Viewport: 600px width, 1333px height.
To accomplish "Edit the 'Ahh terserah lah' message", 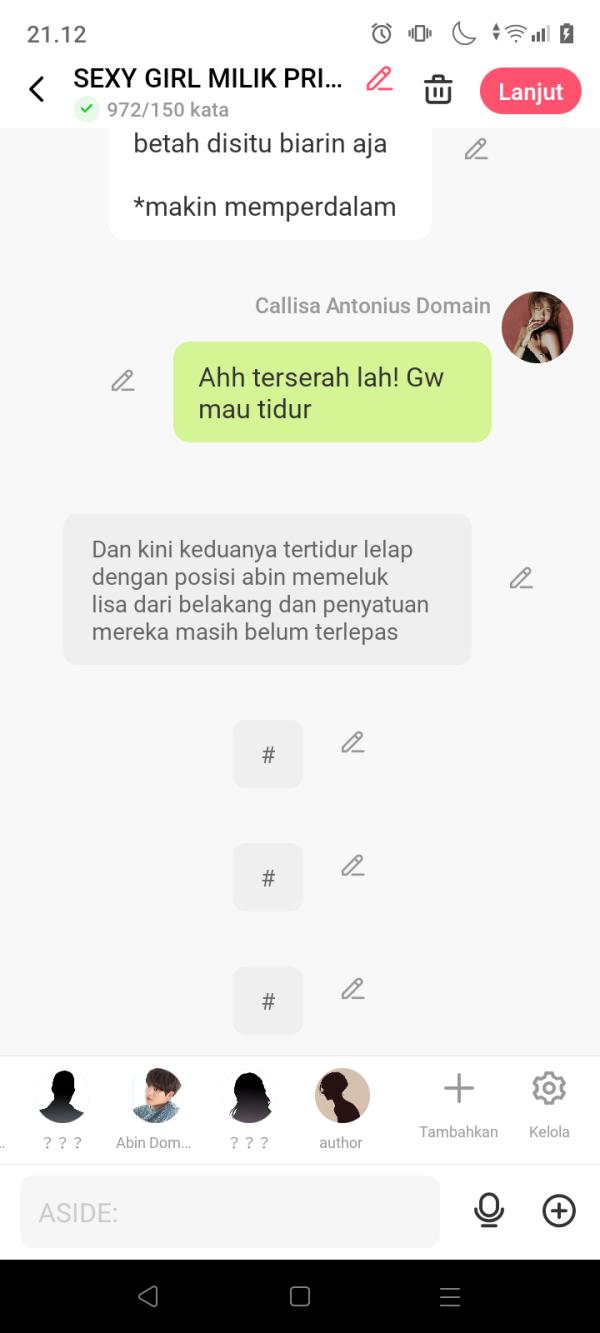I will [123, 381].
